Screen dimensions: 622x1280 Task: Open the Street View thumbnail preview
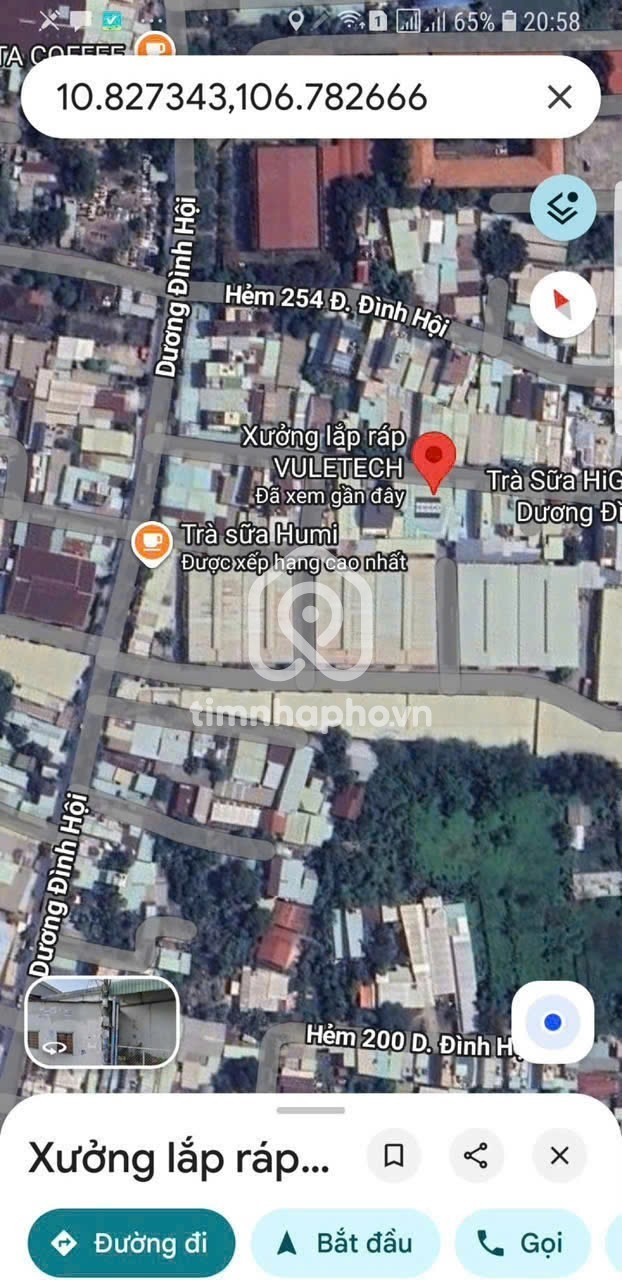(102, 1021)
